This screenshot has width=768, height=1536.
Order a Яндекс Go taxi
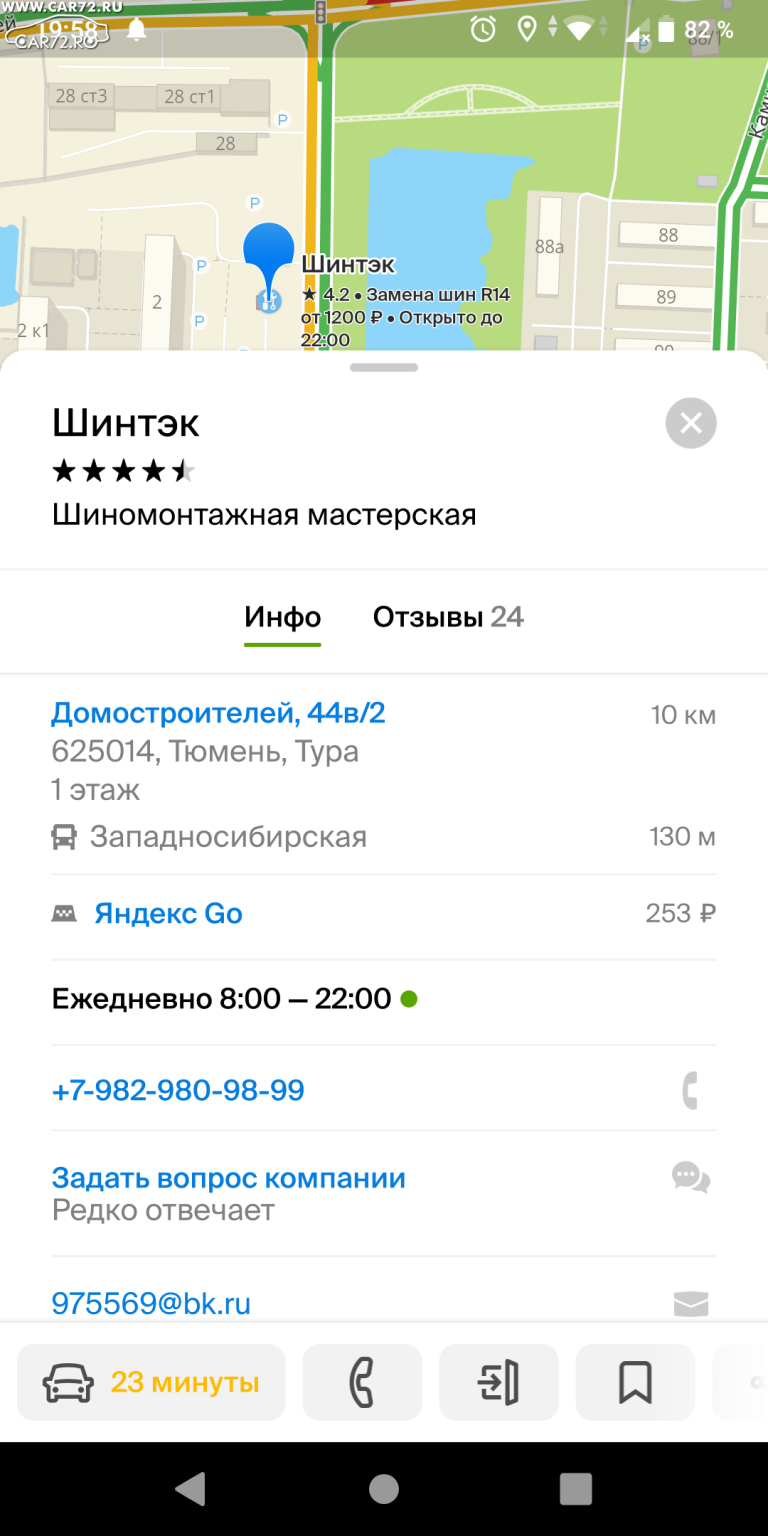[x=168, y=913]
